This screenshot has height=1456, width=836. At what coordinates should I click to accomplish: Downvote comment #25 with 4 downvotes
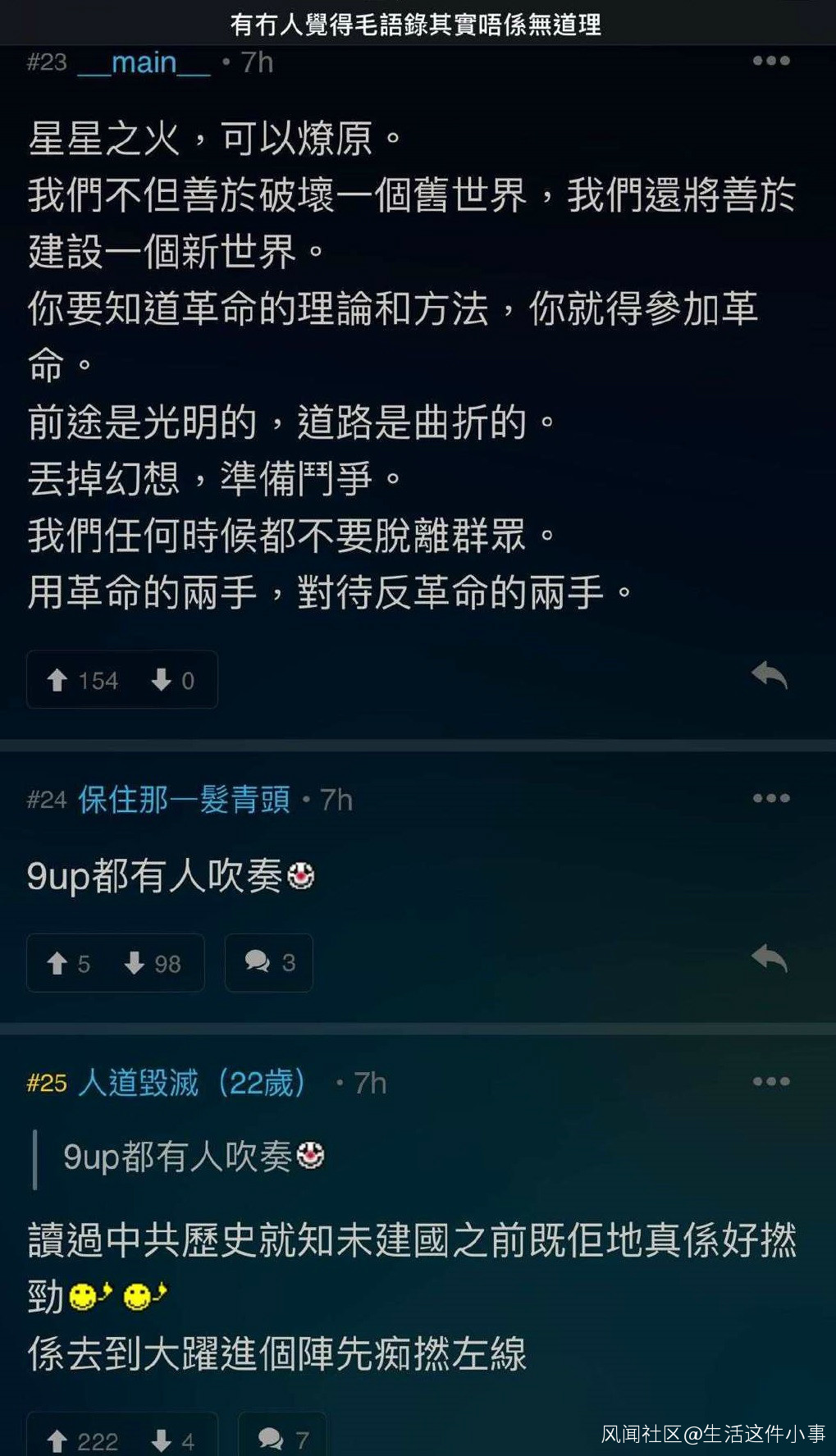click(x=173, y=1440)
